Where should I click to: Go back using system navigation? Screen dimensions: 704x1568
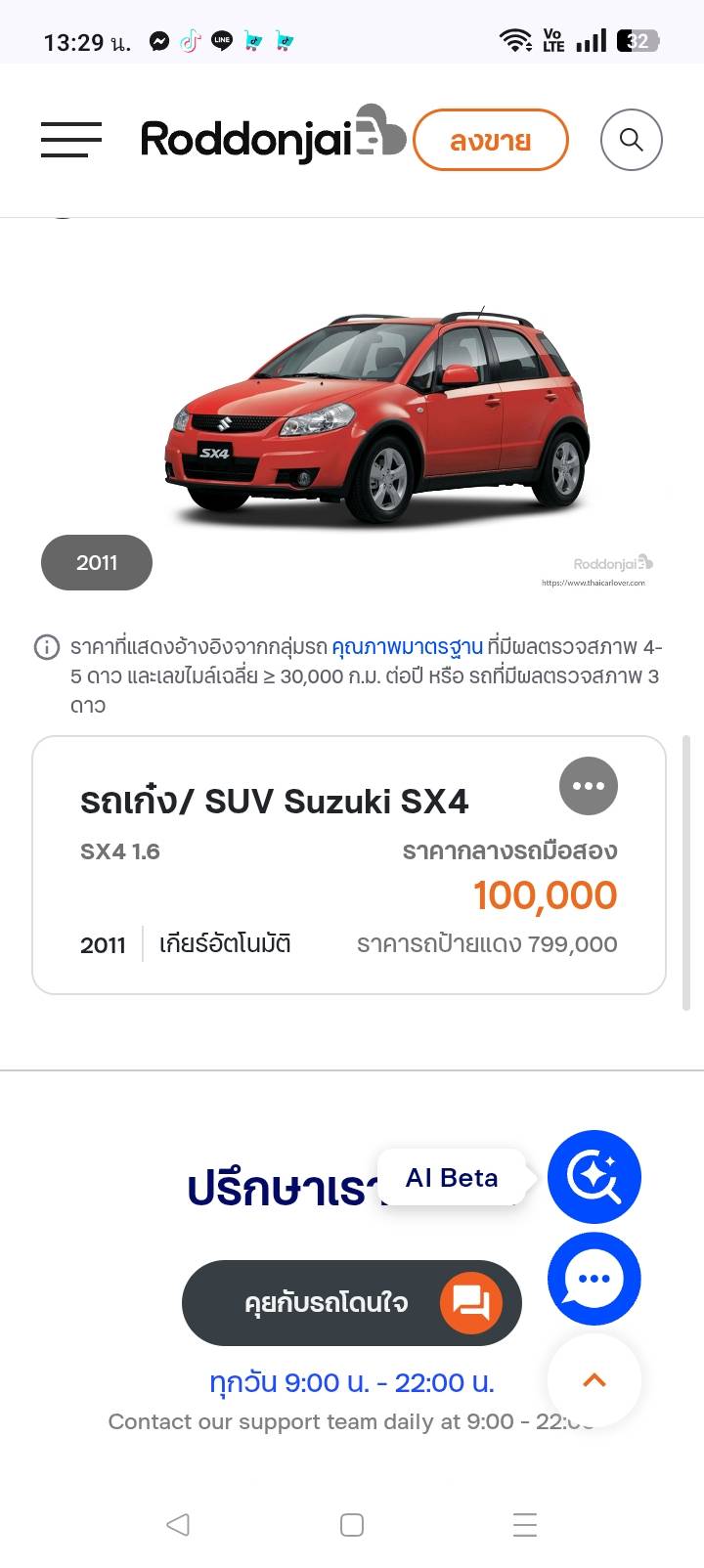[178, 1524]
